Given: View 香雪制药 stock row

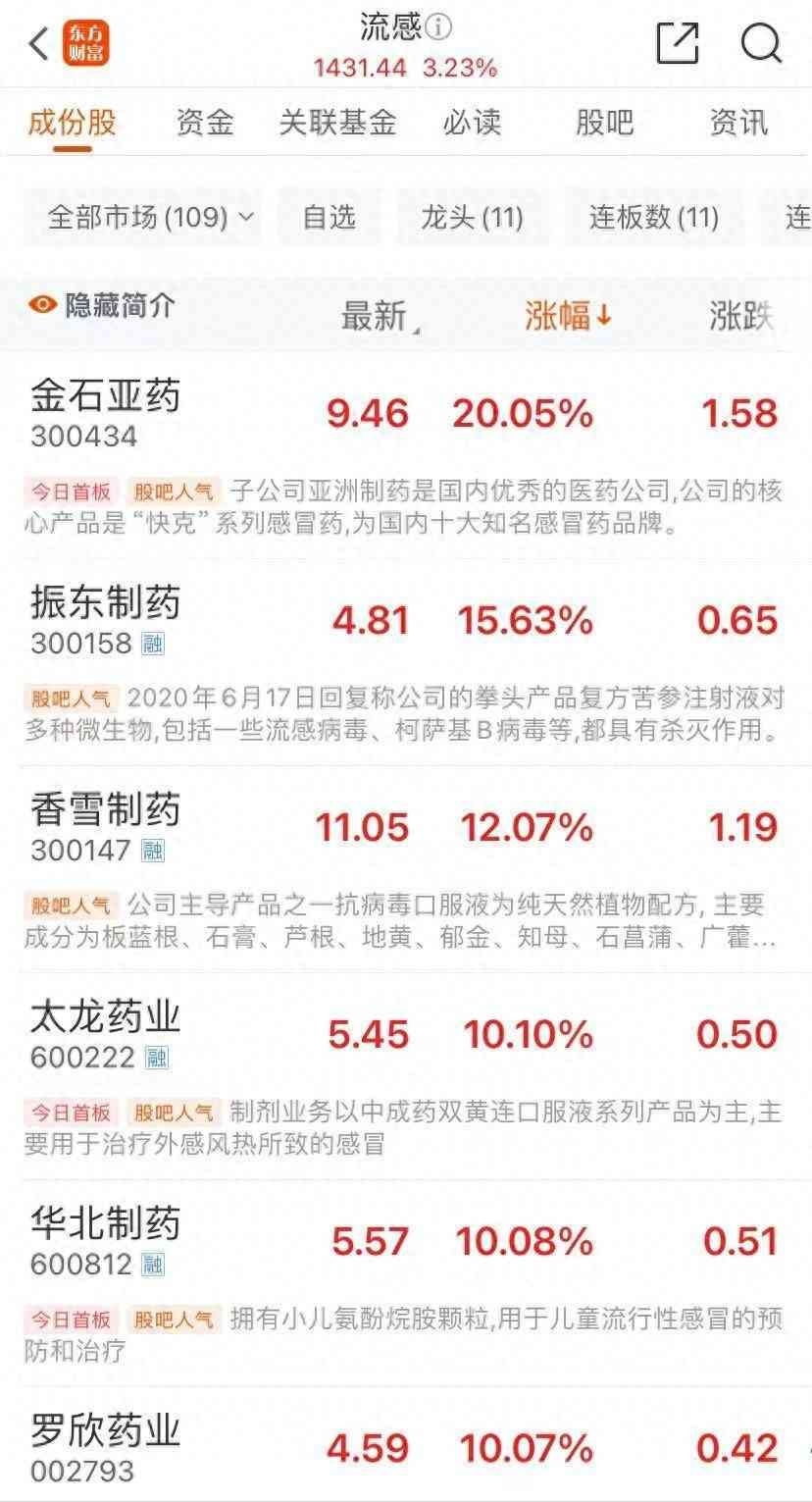Looking at the screenshot, I should pos(105,826).
